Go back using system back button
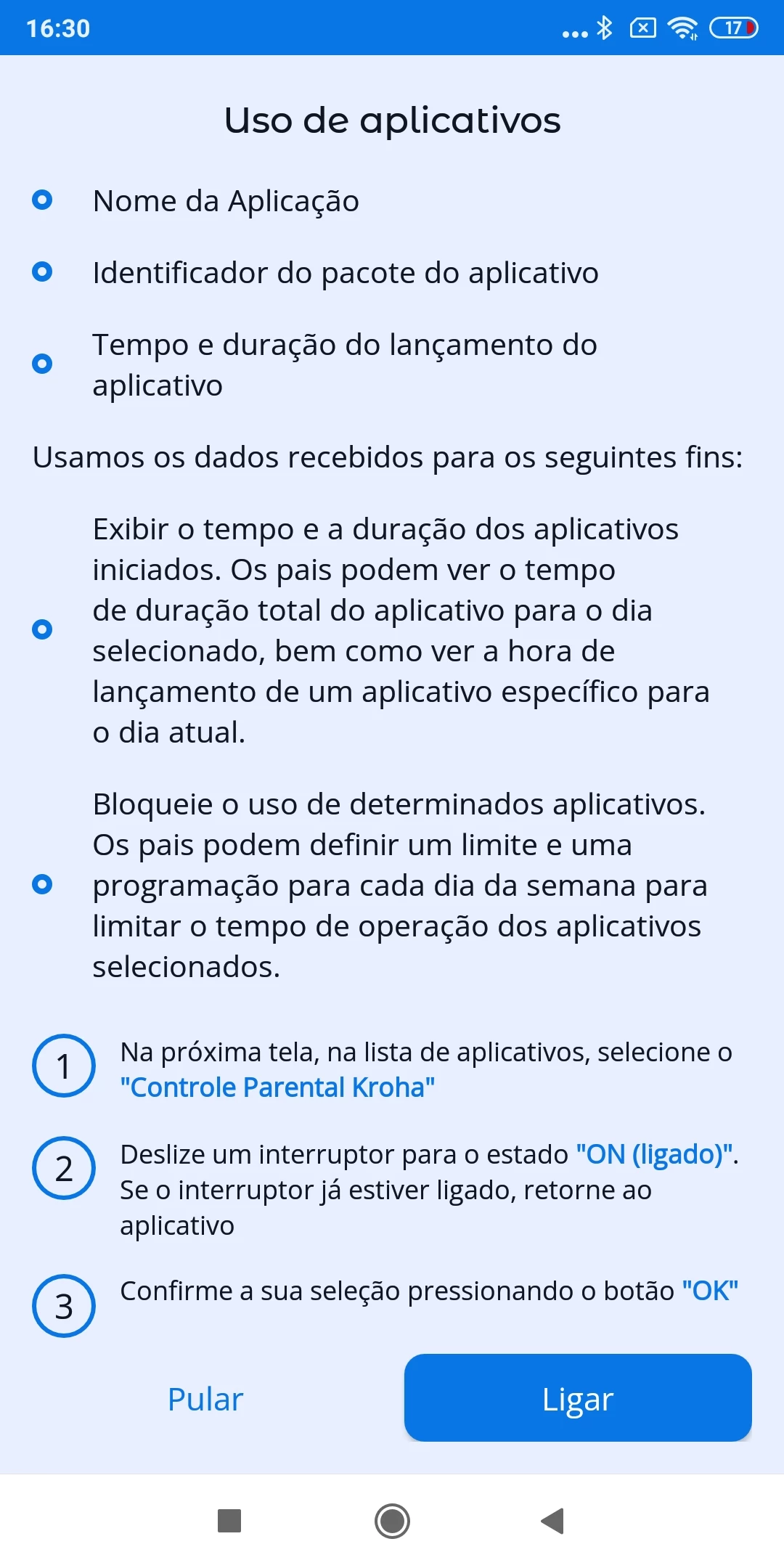784x1568 pixels. point(553,1521)
